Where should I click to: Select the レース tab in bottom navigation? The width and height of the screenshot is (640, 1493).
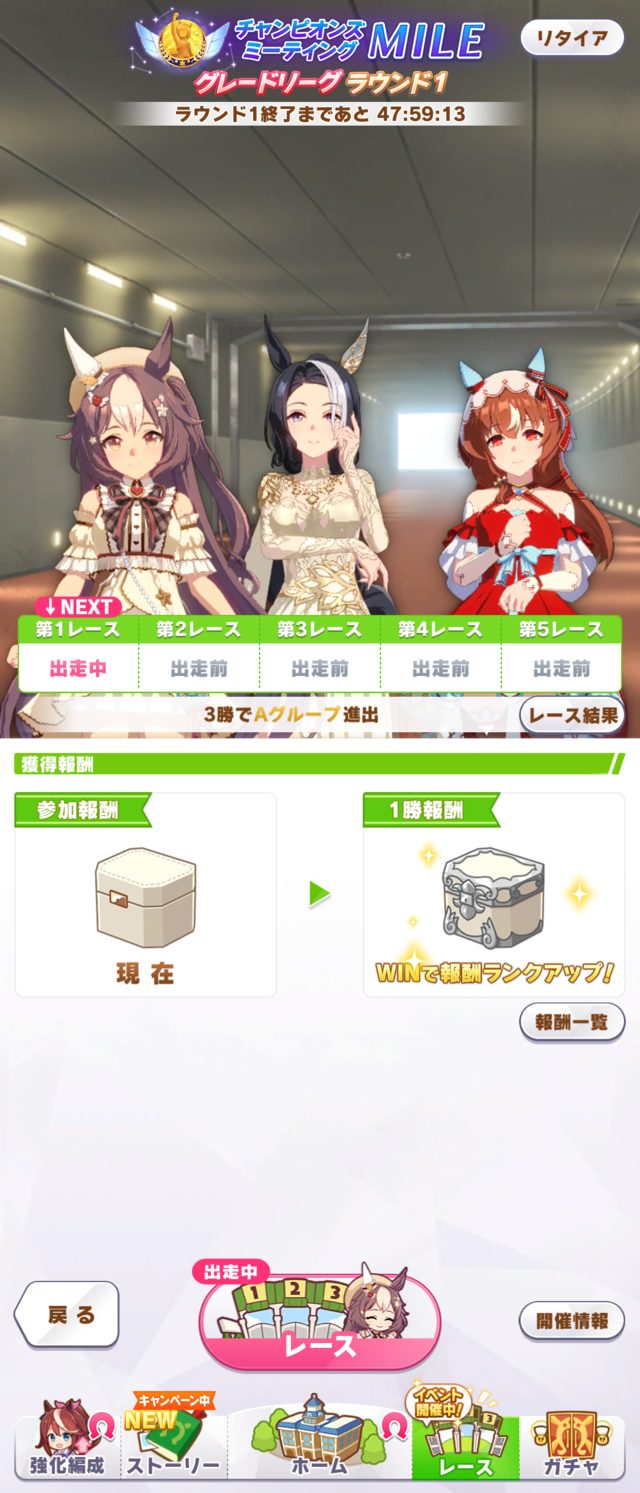point(465,1445)
